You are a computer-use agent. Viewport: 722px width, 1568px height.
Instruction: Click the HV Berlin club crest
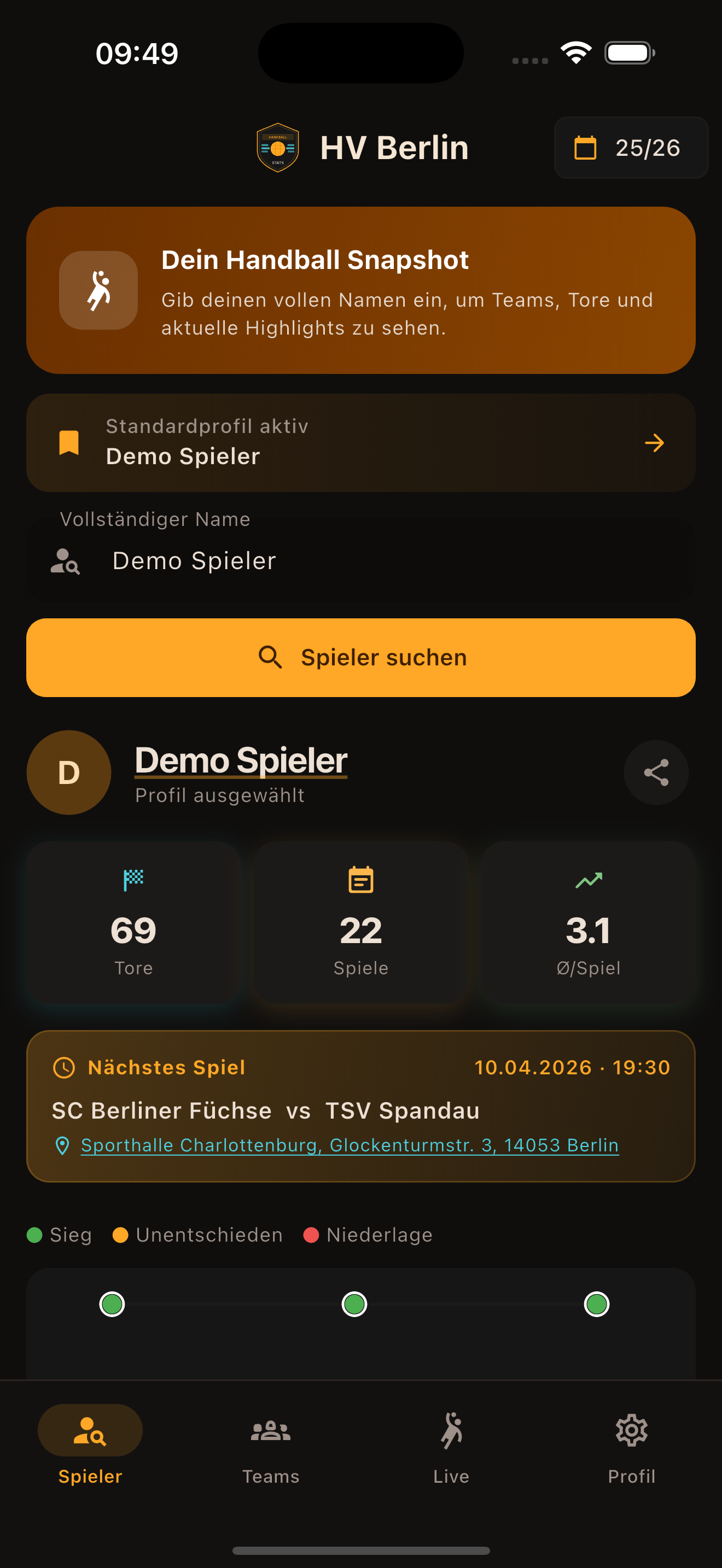point(278,147)
